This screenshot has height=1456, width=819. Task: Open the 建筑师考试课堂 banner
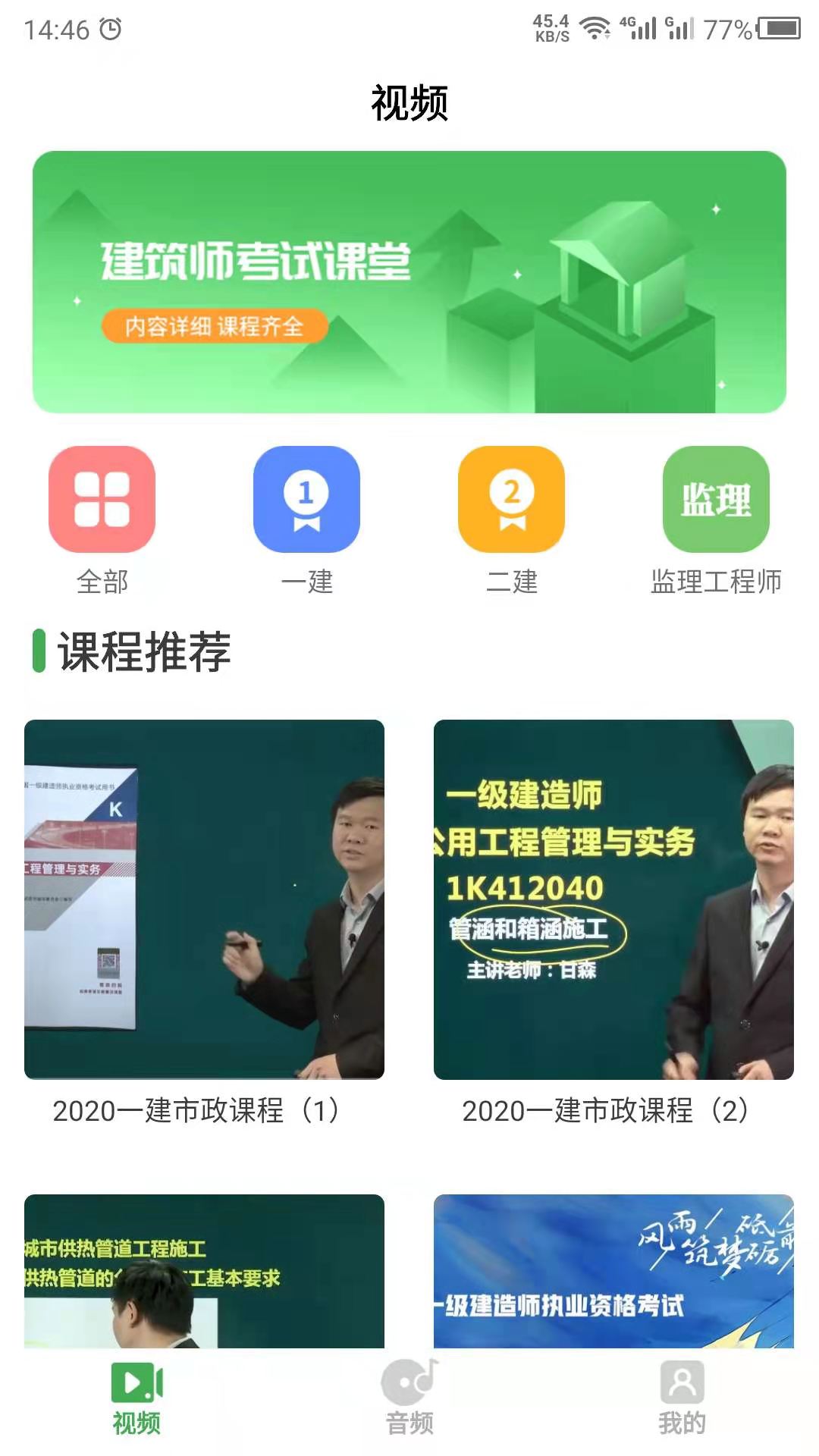pyautogui.click(x=409, y=281)
